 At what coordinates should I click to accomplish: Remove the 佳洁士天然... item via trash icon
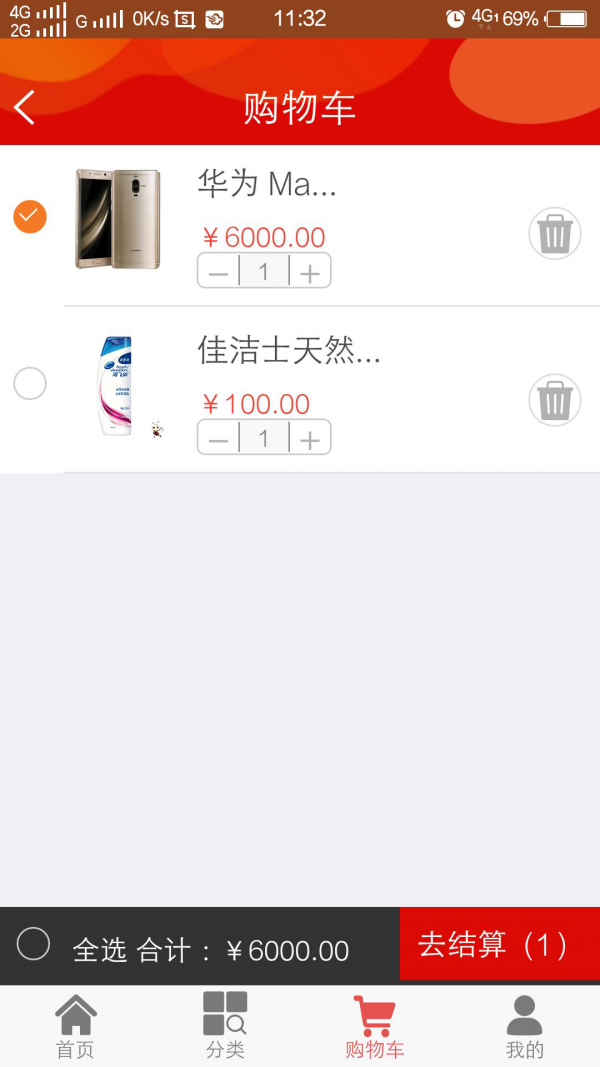point(555,400)
